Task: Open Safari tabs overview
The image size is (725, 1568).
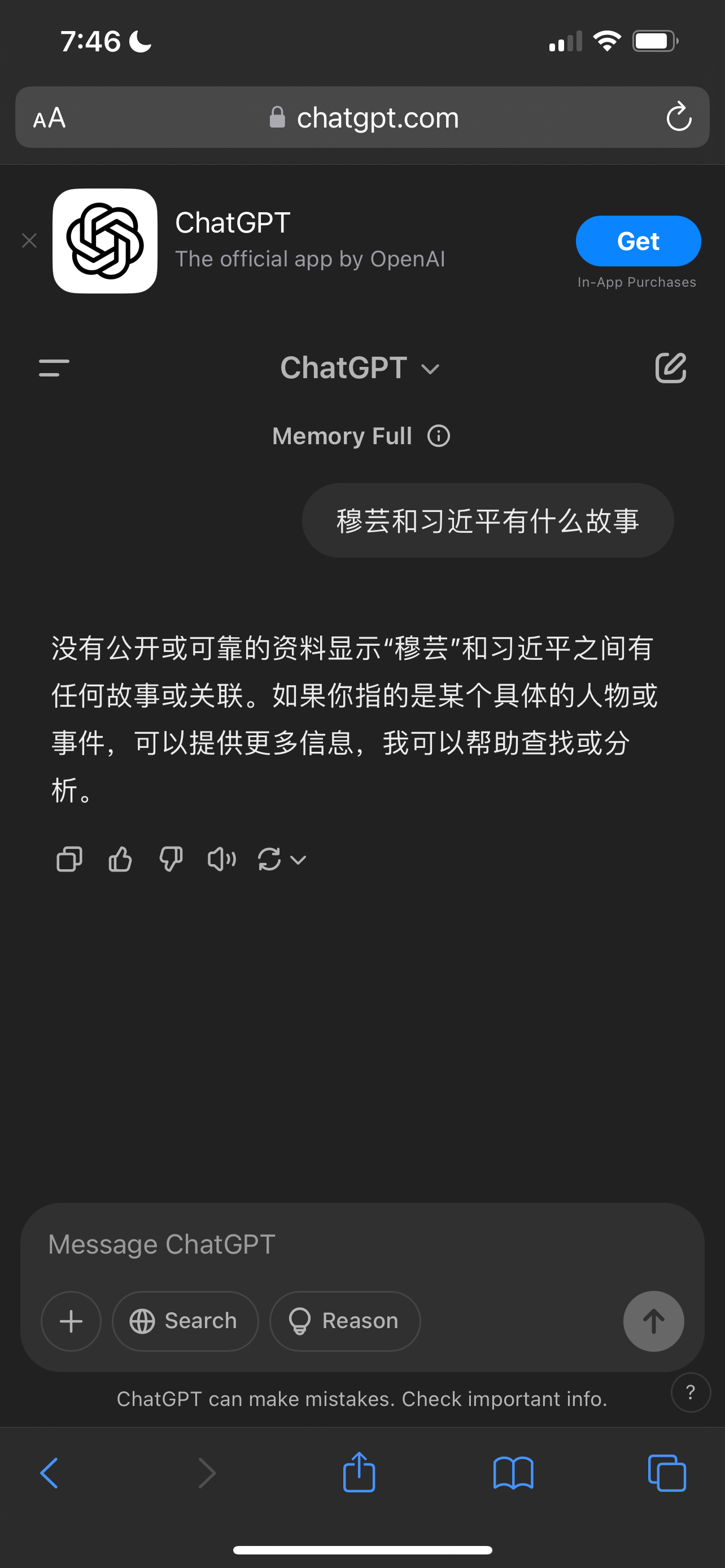Action: pyautogui.click(x=667, y=1473)
